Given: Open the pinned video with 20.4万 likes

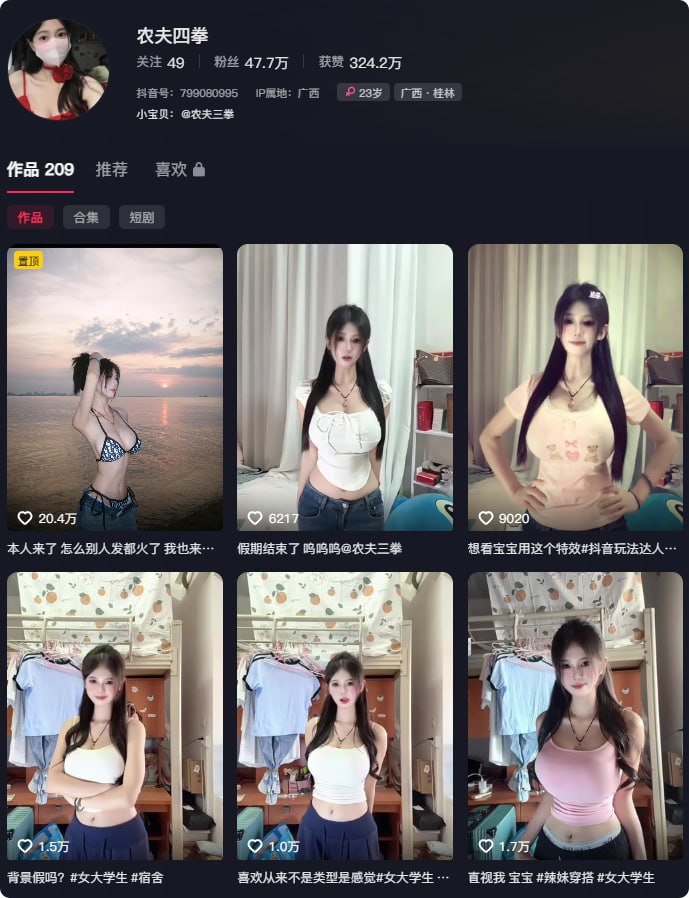Looking at the screenshot, I should [114, 388].
